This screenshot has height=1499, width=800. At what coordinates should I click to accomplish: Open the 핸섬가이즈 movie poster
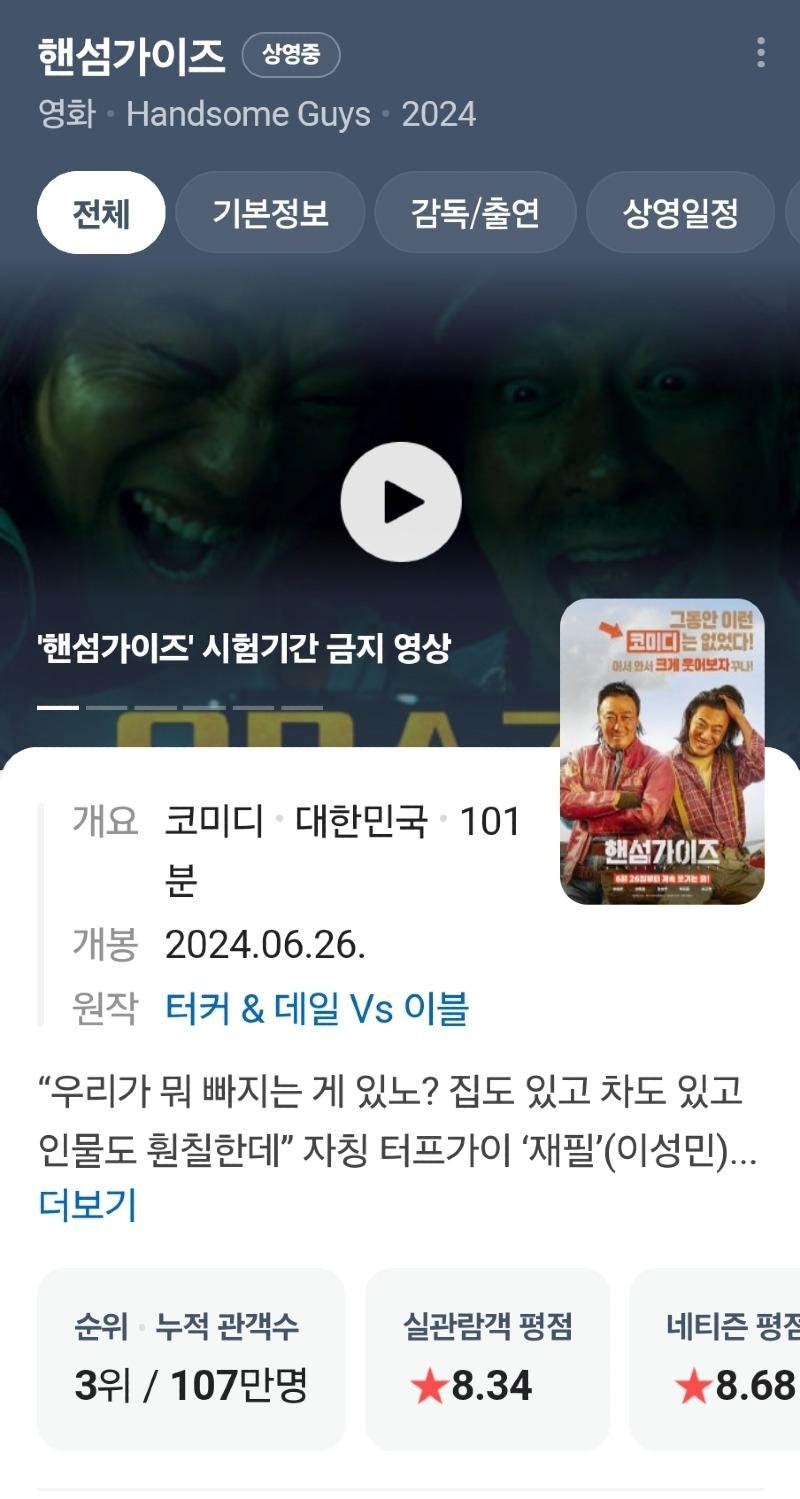662,752
